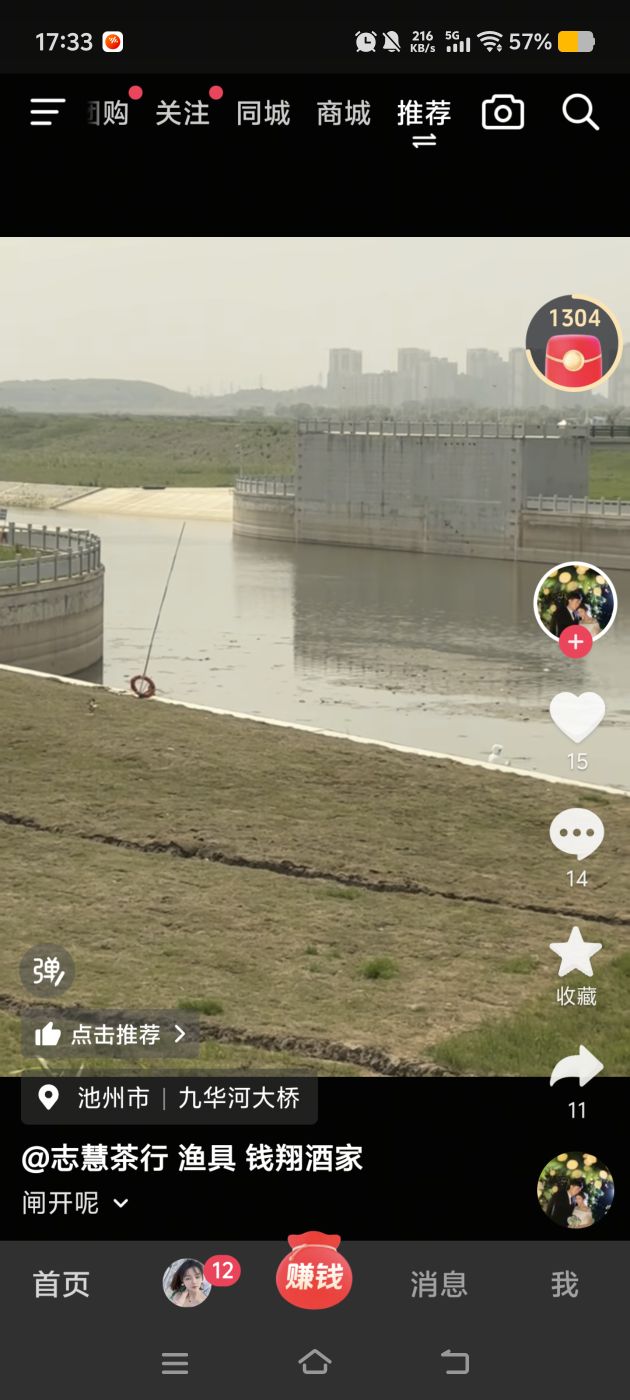
Task: Open the 池州市 九华河大桥 location tag
Action: (169, 1099)
